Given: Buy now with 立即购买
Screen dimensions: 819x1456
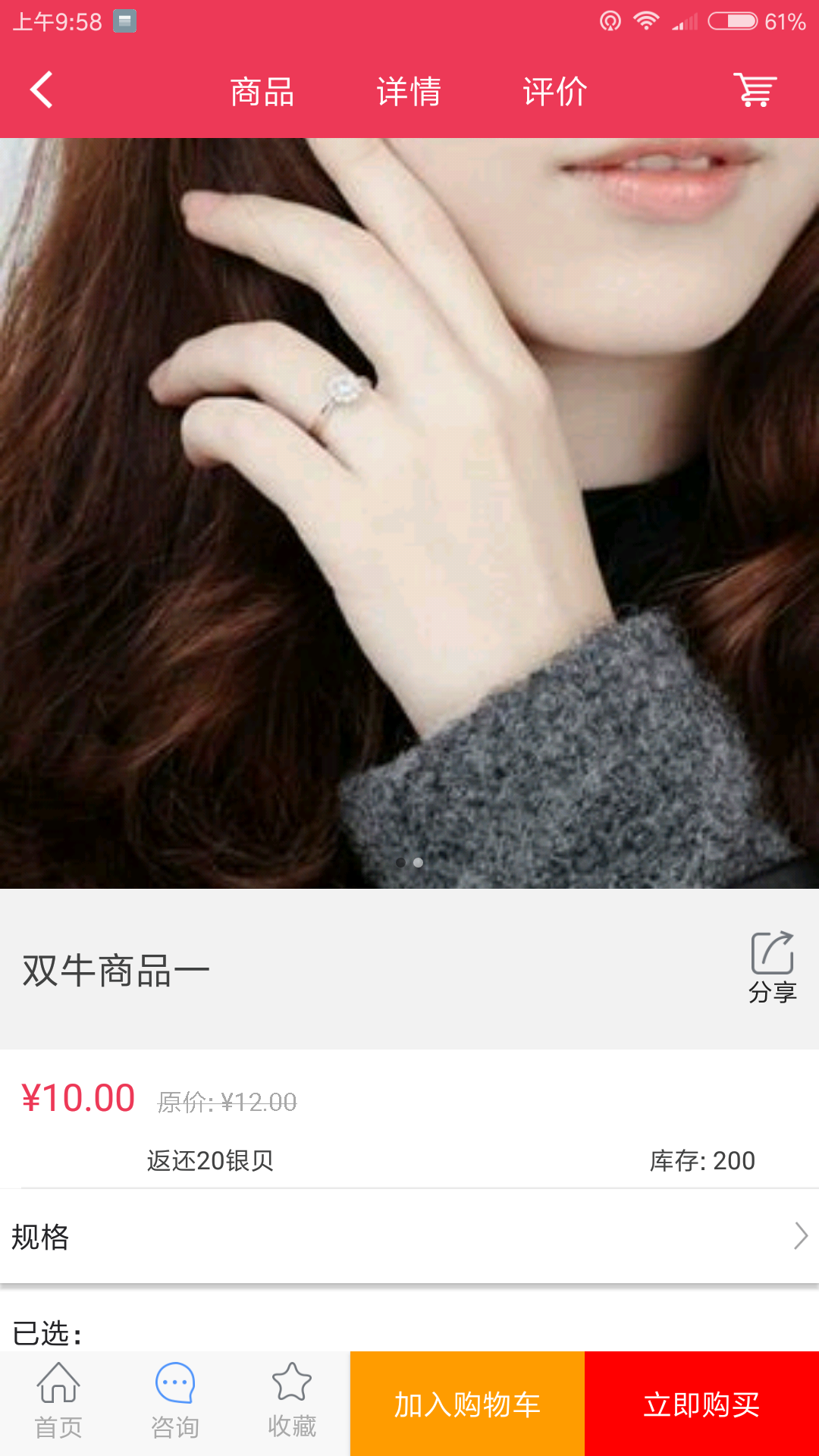Looking at the screenshot, I should point(701,1404).
